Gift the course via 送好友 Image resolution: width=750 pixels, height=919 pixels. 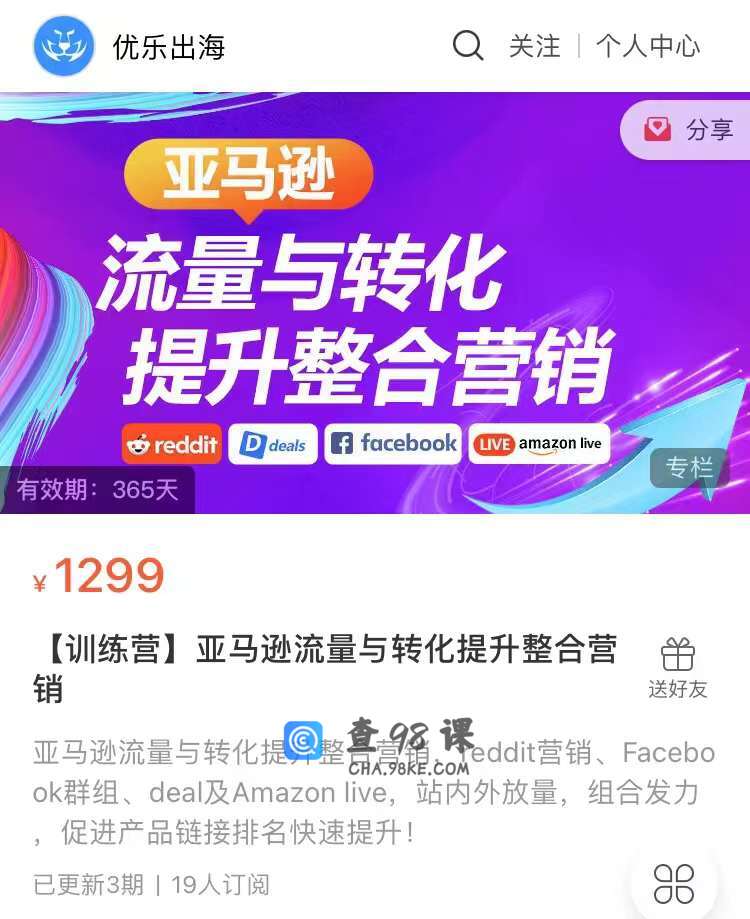click(677, 668)
